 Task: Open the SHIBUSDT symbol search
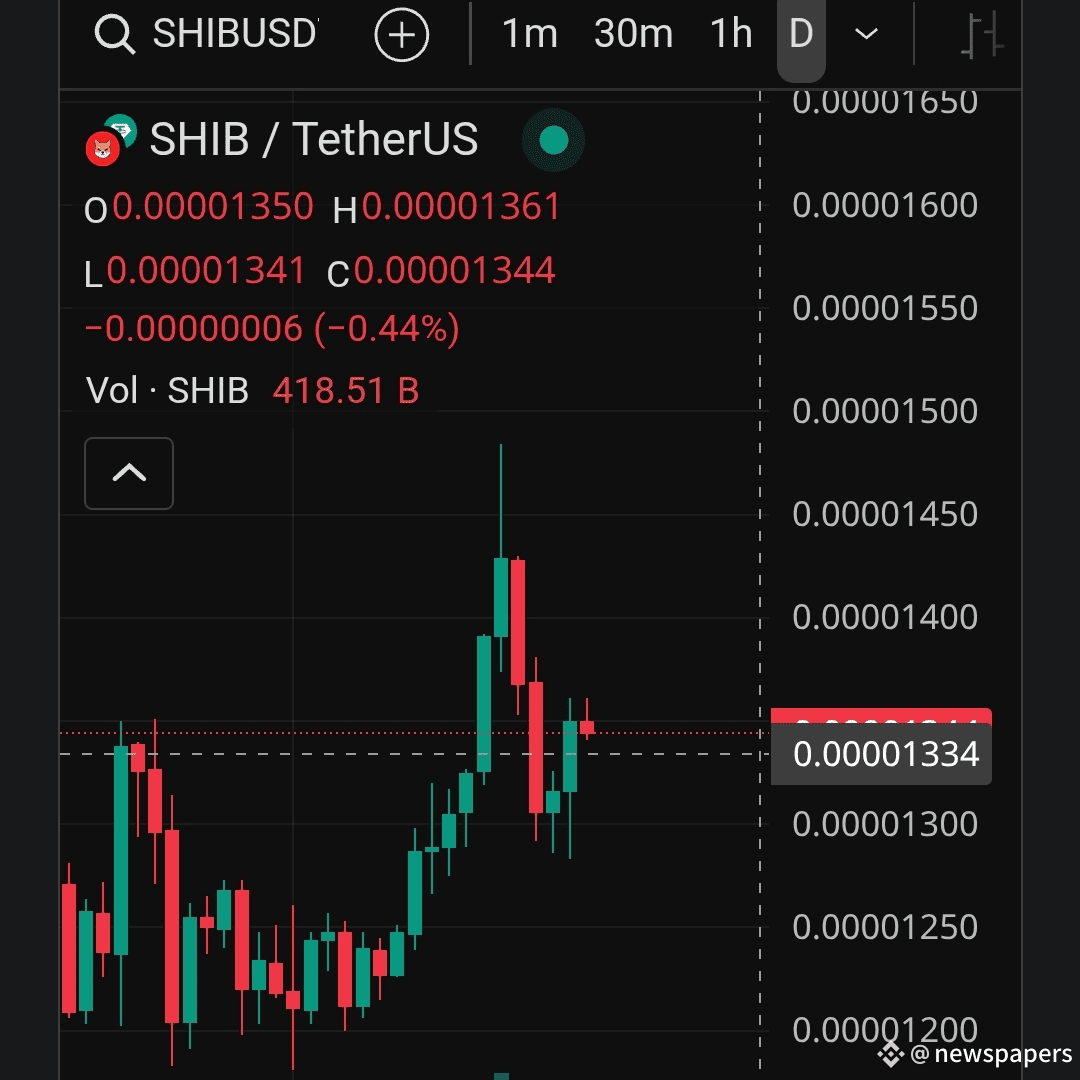click(x=207, y=35)
